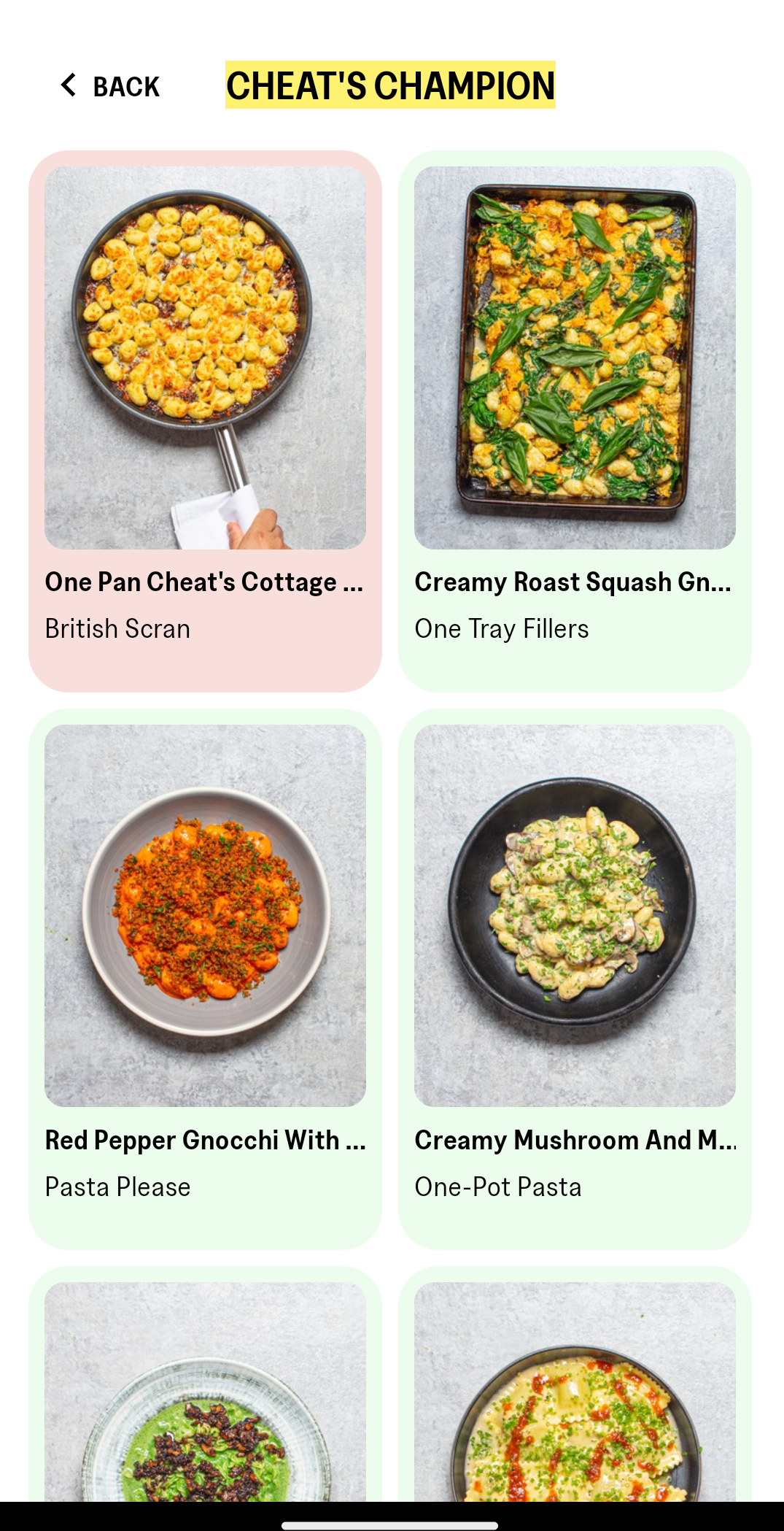Screen dimensions: 784x1531
Task: Open Creamy Roast Squash Gnocchi recipe
Action: tap(575, 420)
